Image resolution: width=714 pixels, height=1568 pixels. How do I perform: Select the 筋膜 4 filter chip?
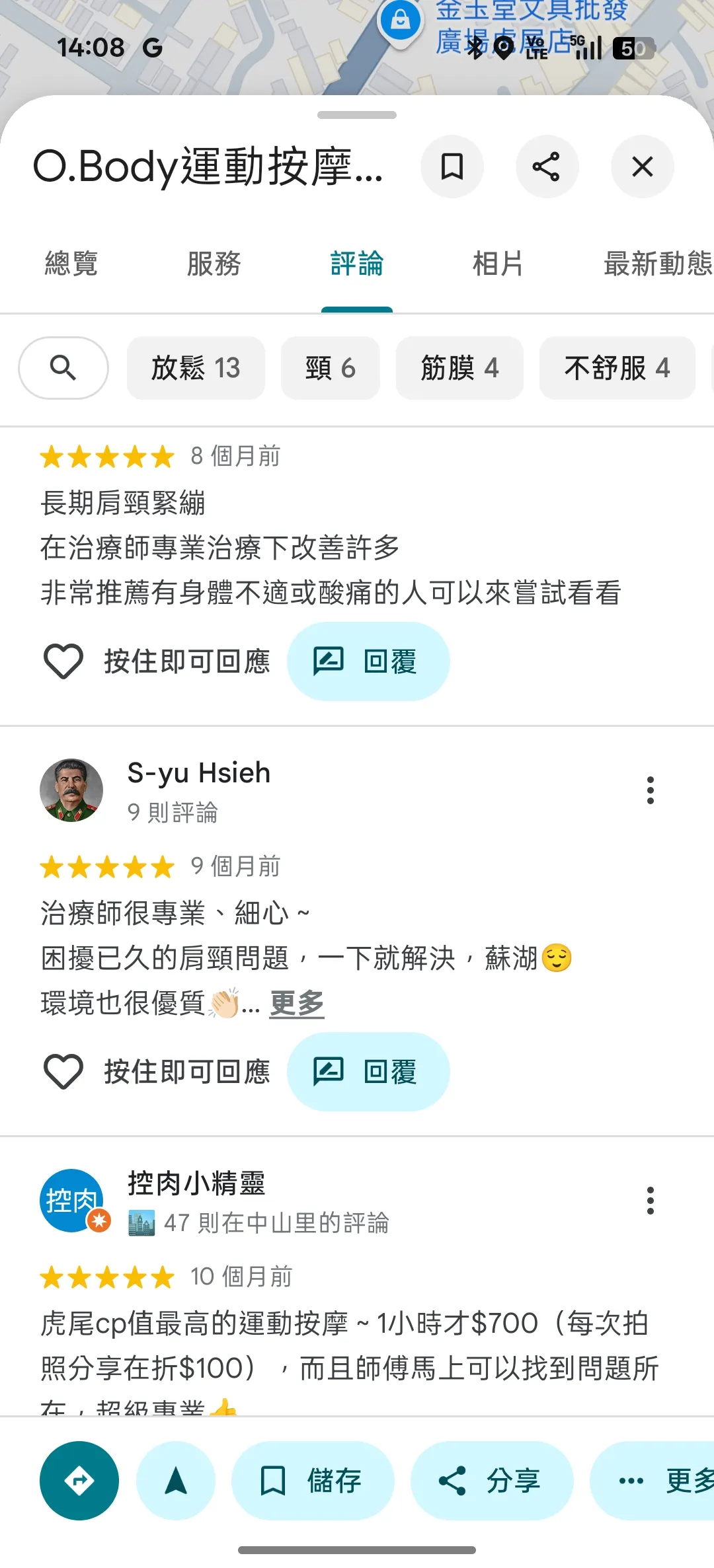coord(459,368)
